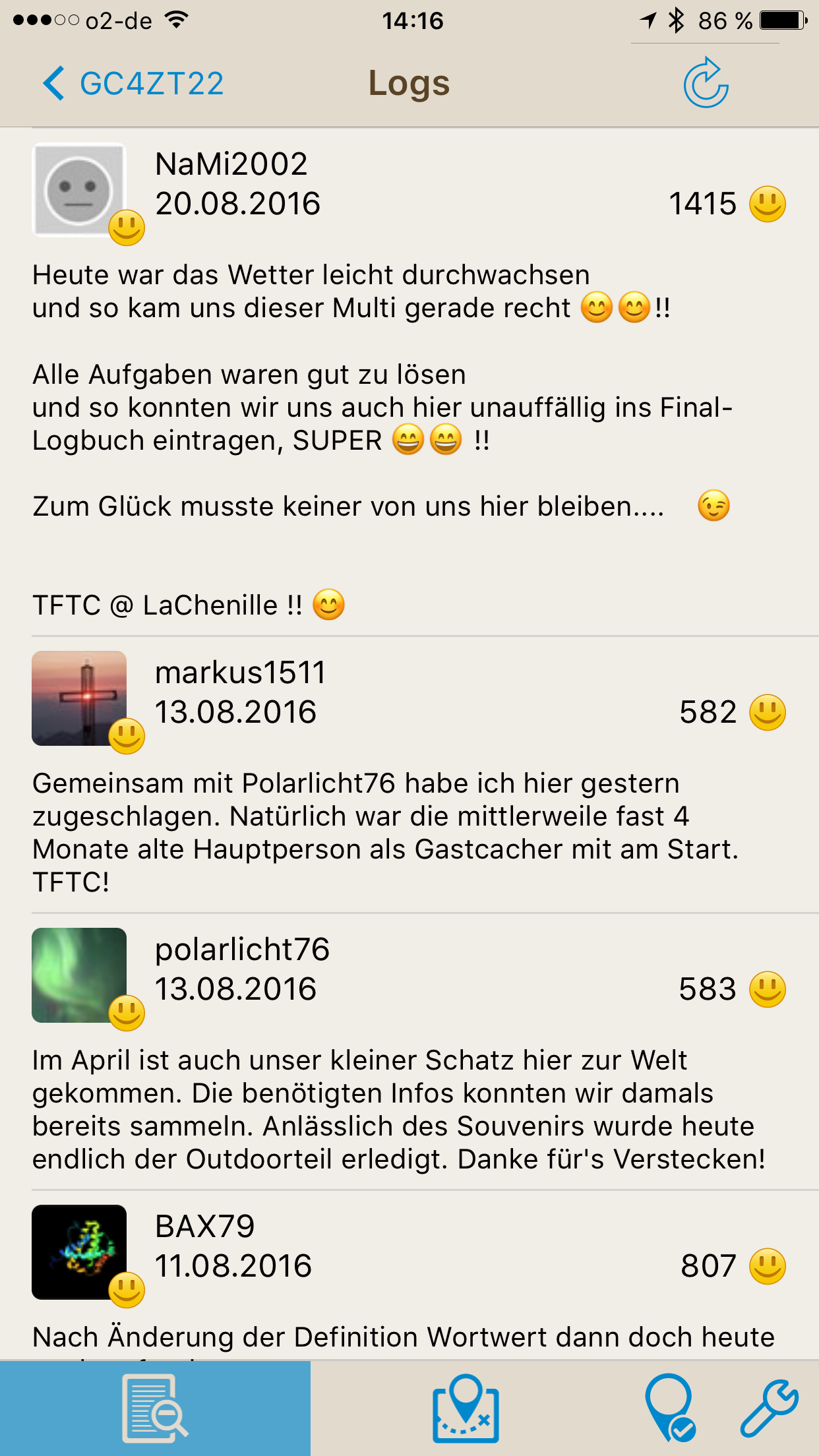
Task: Open the log entry by polarlicht76
Action: 409,1052
